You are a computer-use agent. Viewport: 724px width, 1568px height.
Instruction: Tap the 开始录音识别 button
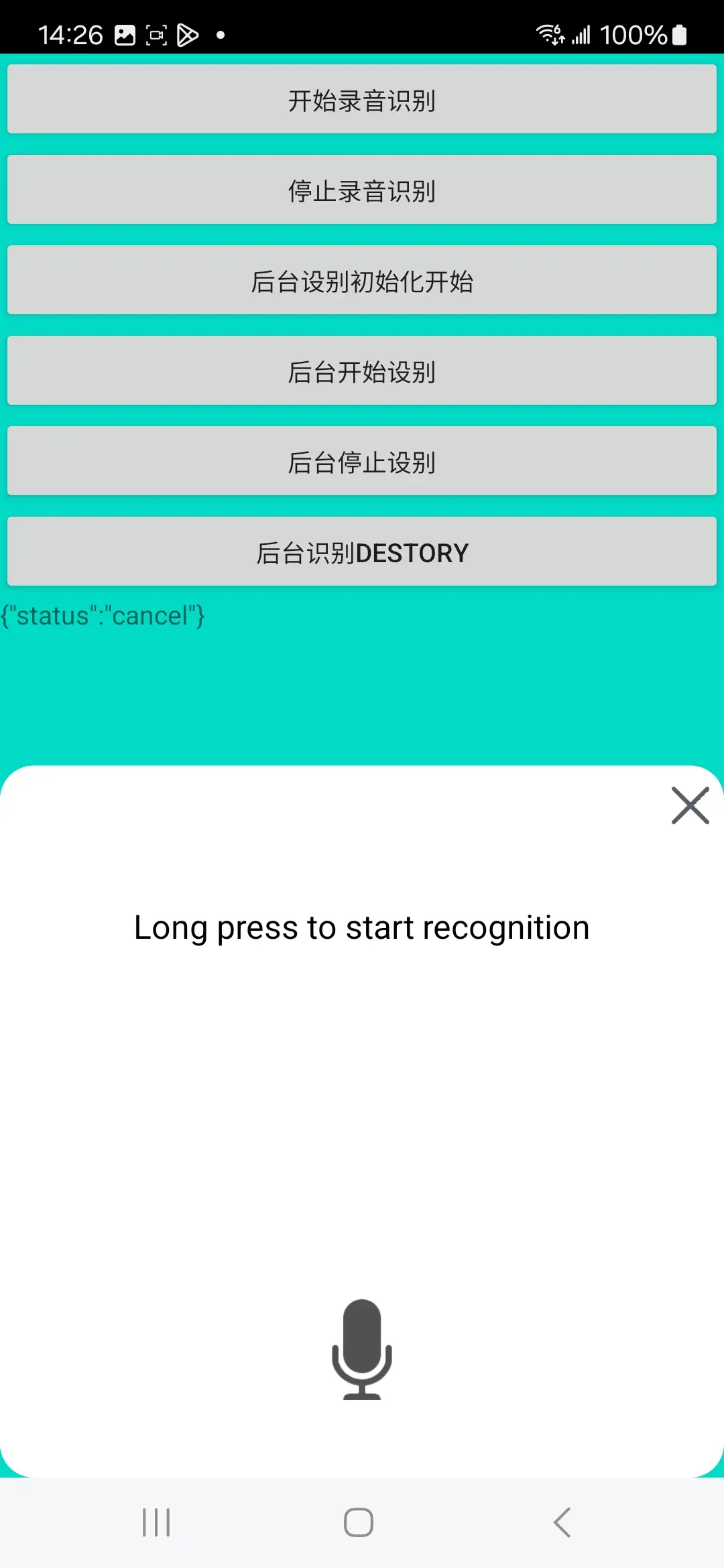point(362,99)
